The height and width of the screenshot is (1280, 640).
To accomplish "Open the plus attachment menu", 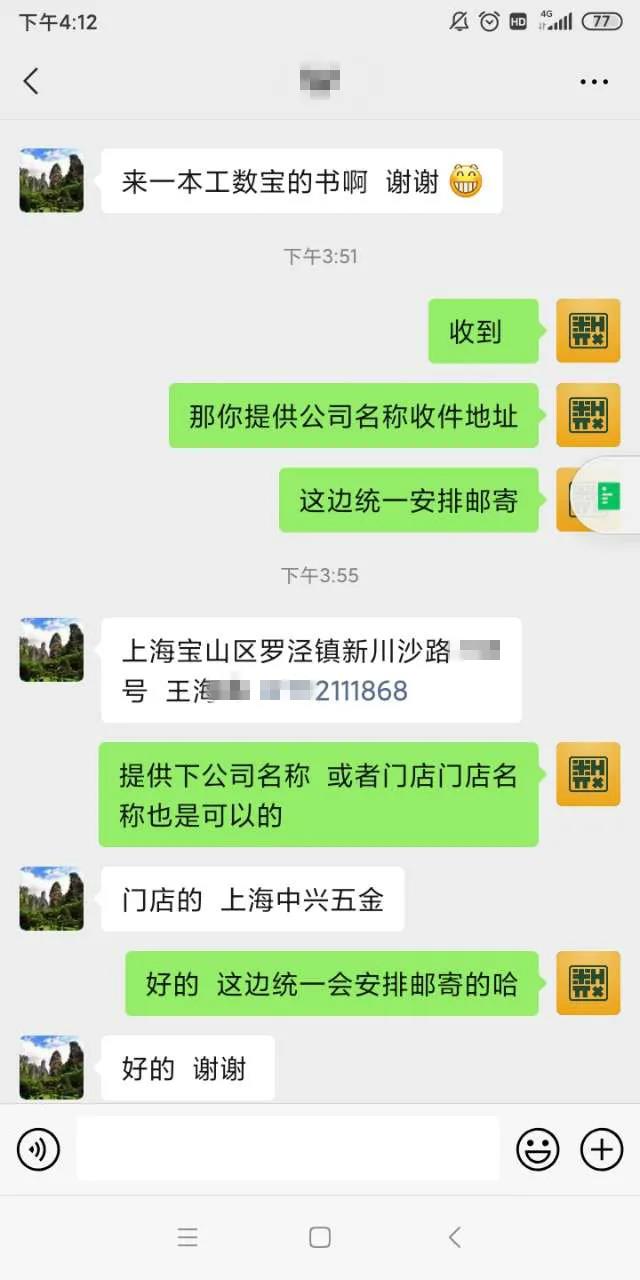I will click(601, 1150).
